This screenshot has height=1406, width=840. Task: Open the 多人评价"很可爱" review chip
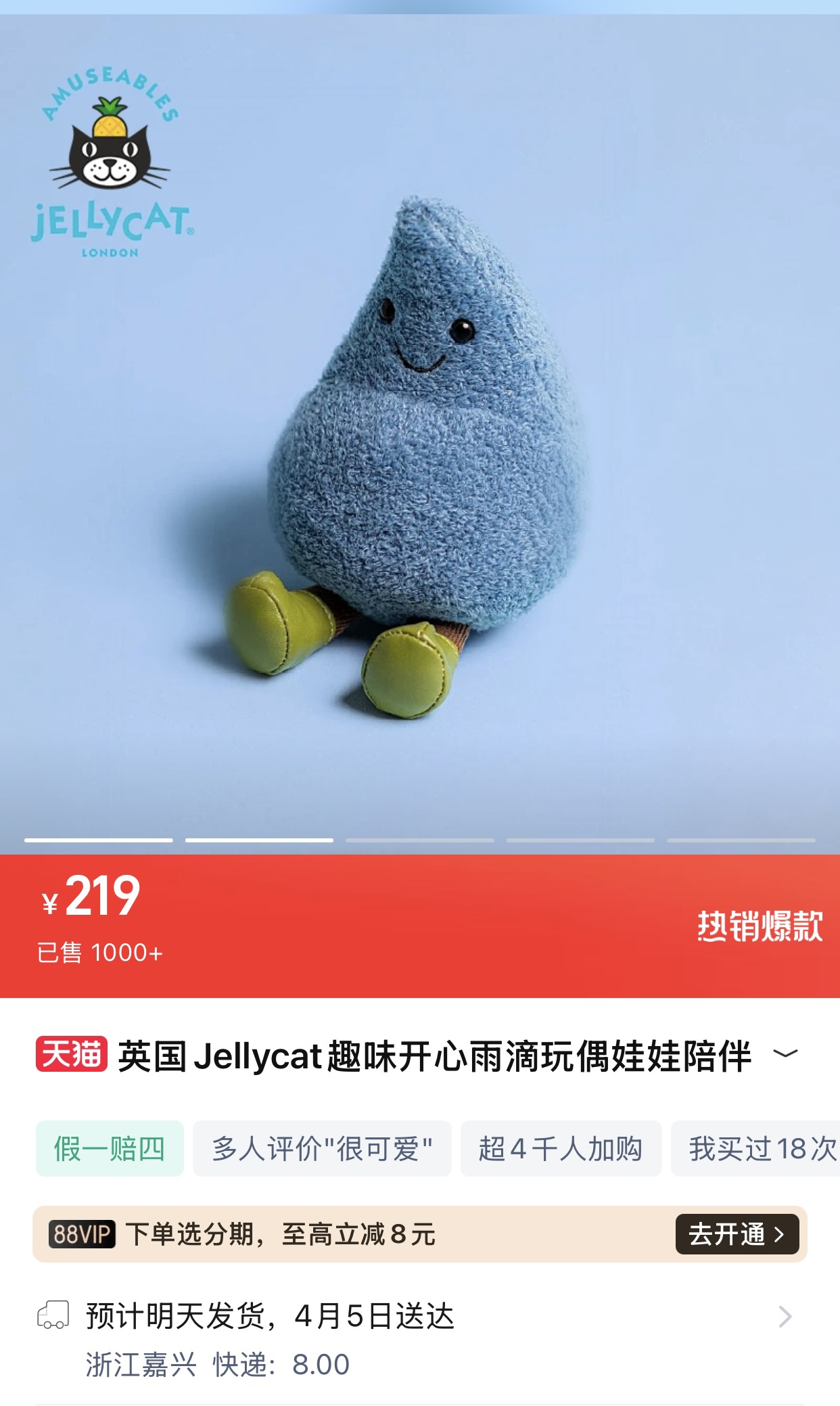point(322,1149)
